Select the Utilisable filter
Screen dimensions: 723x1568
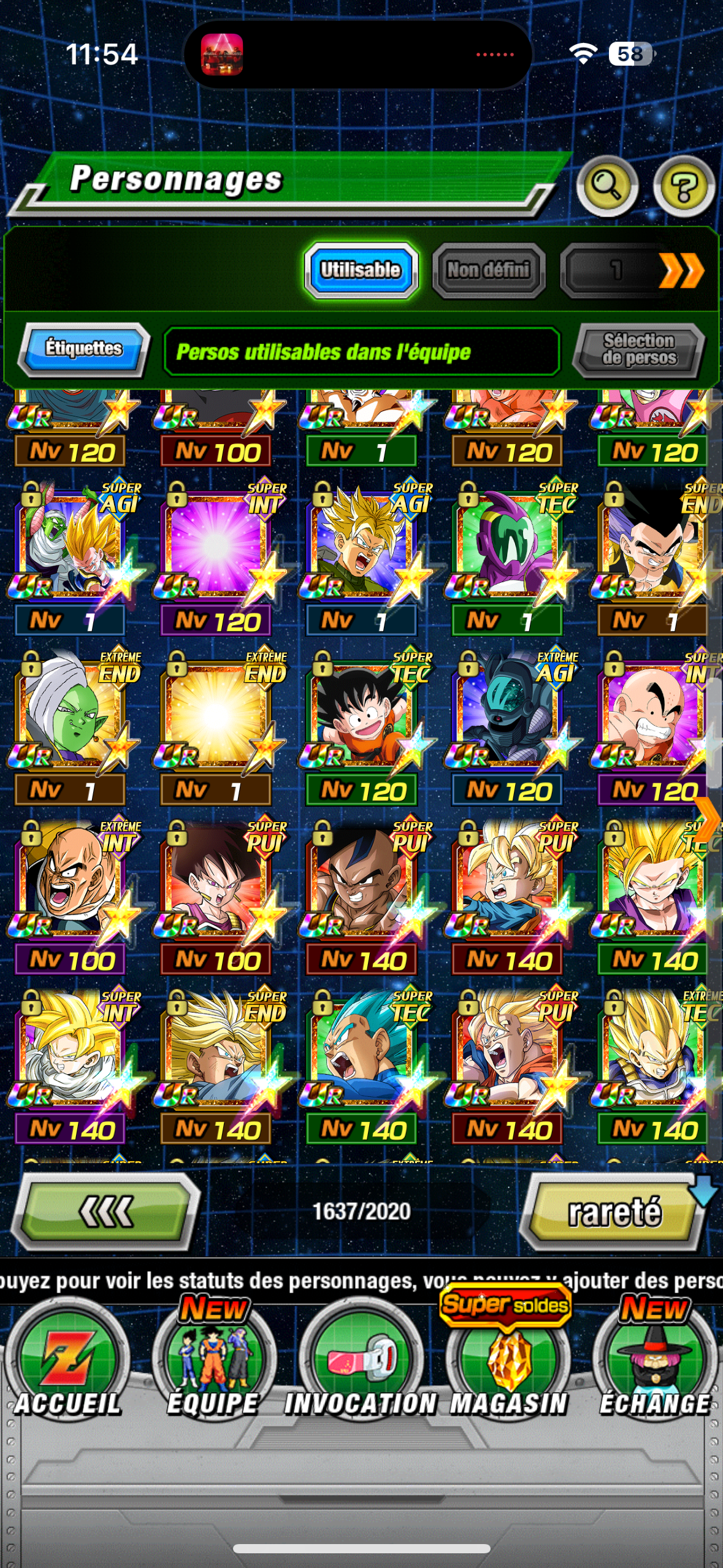tap(361, 270)
